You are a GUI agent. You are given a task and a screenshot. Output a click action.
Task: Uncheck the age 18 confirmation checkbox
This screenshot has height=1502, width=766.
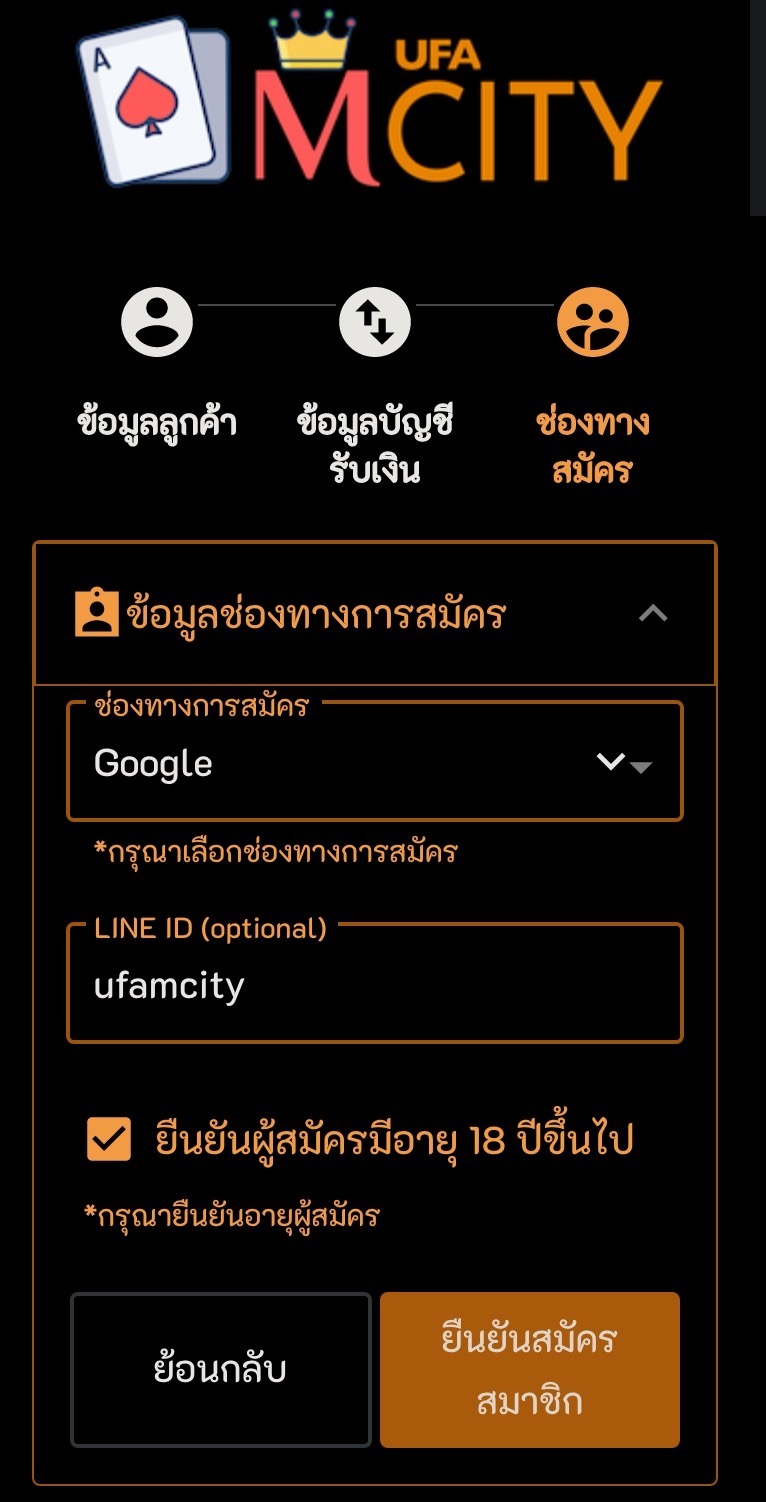pyautogui.click(x=109, y=1140)
